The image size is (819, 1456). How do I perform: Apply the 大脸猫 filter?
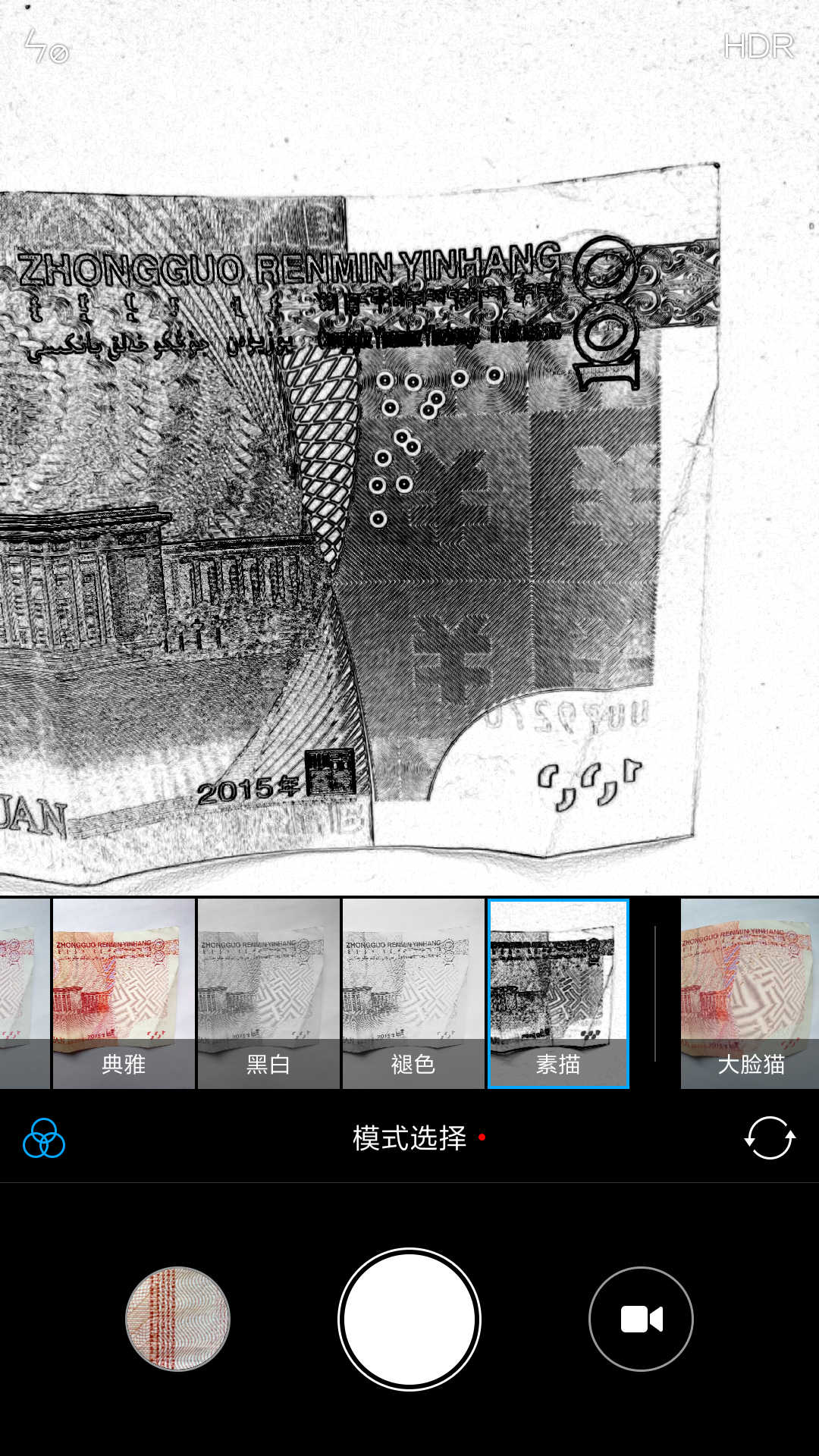(x=749, y=993)
